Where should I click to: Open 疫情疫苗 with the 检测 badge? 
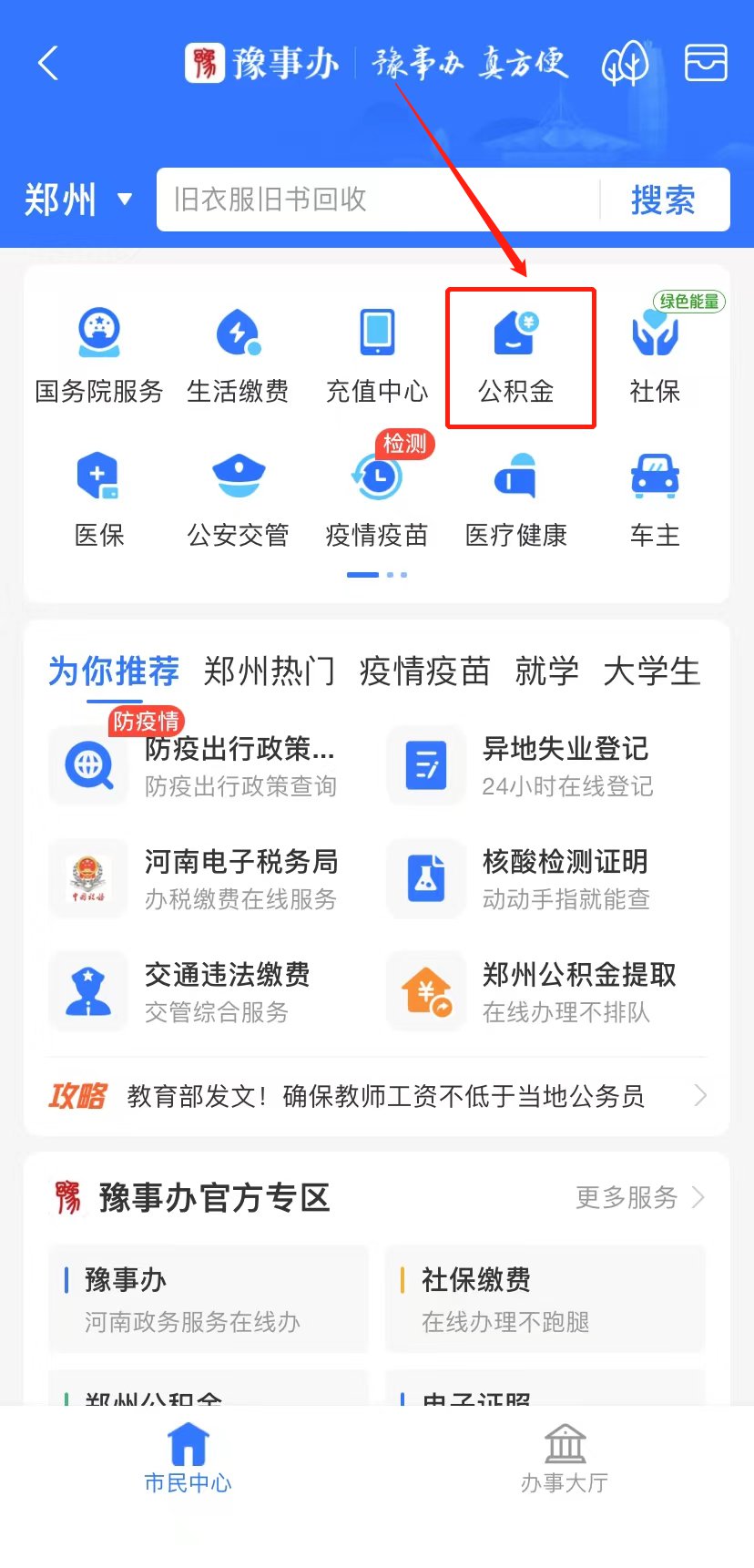(x=377, y=499)
